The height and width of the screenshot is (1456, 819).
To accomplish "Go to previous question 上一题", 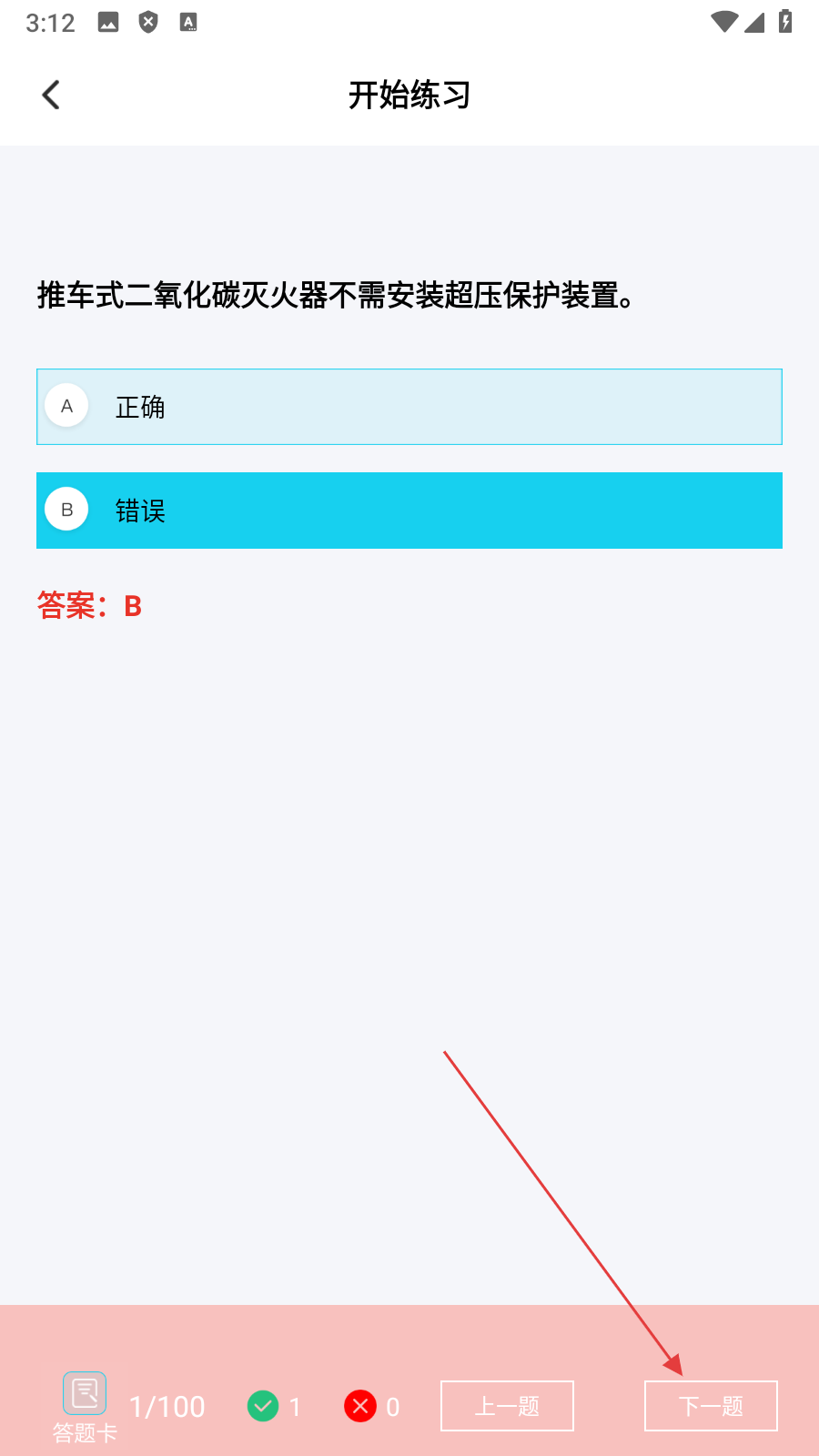I will [507, 1406].
